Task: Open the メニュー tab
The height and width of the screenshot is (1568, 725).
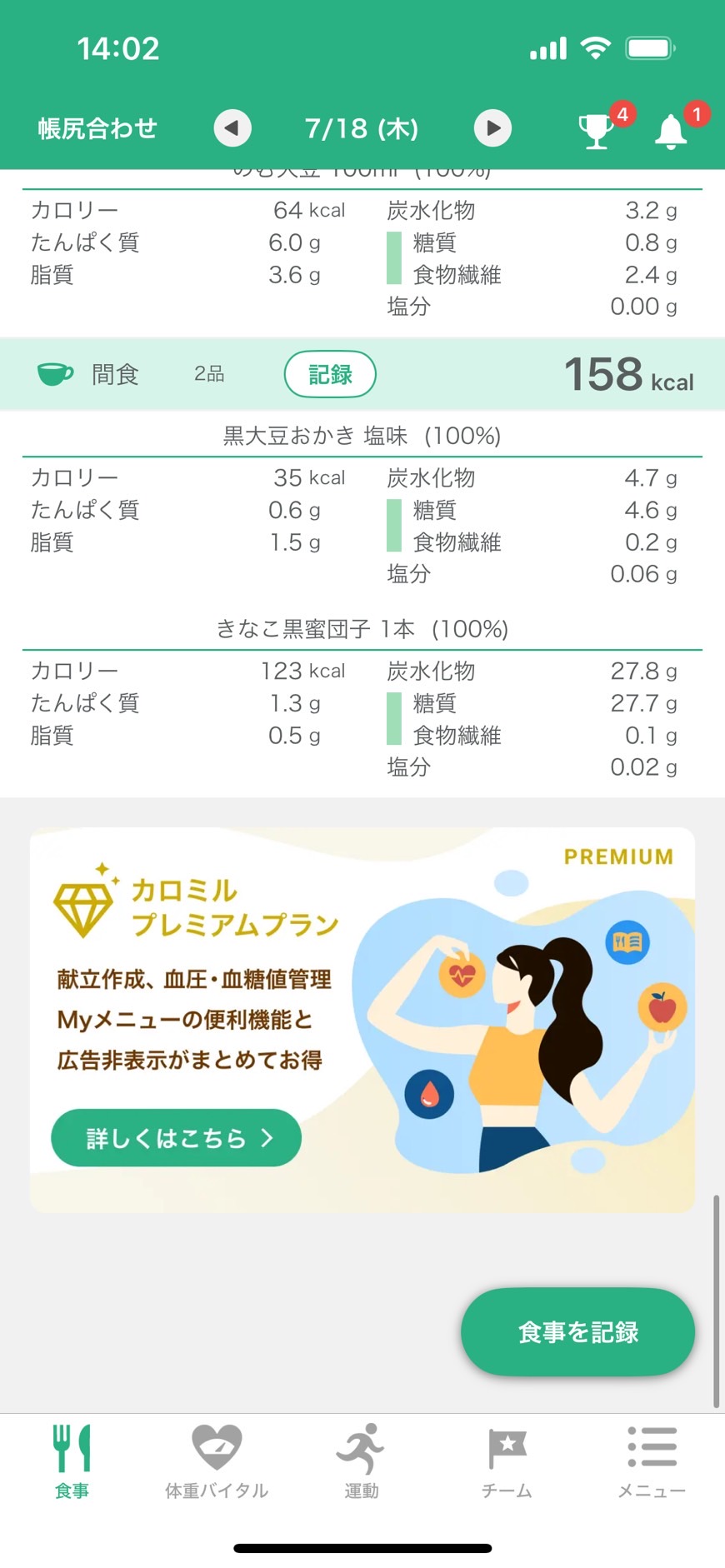Action: tap(652, 1461)
